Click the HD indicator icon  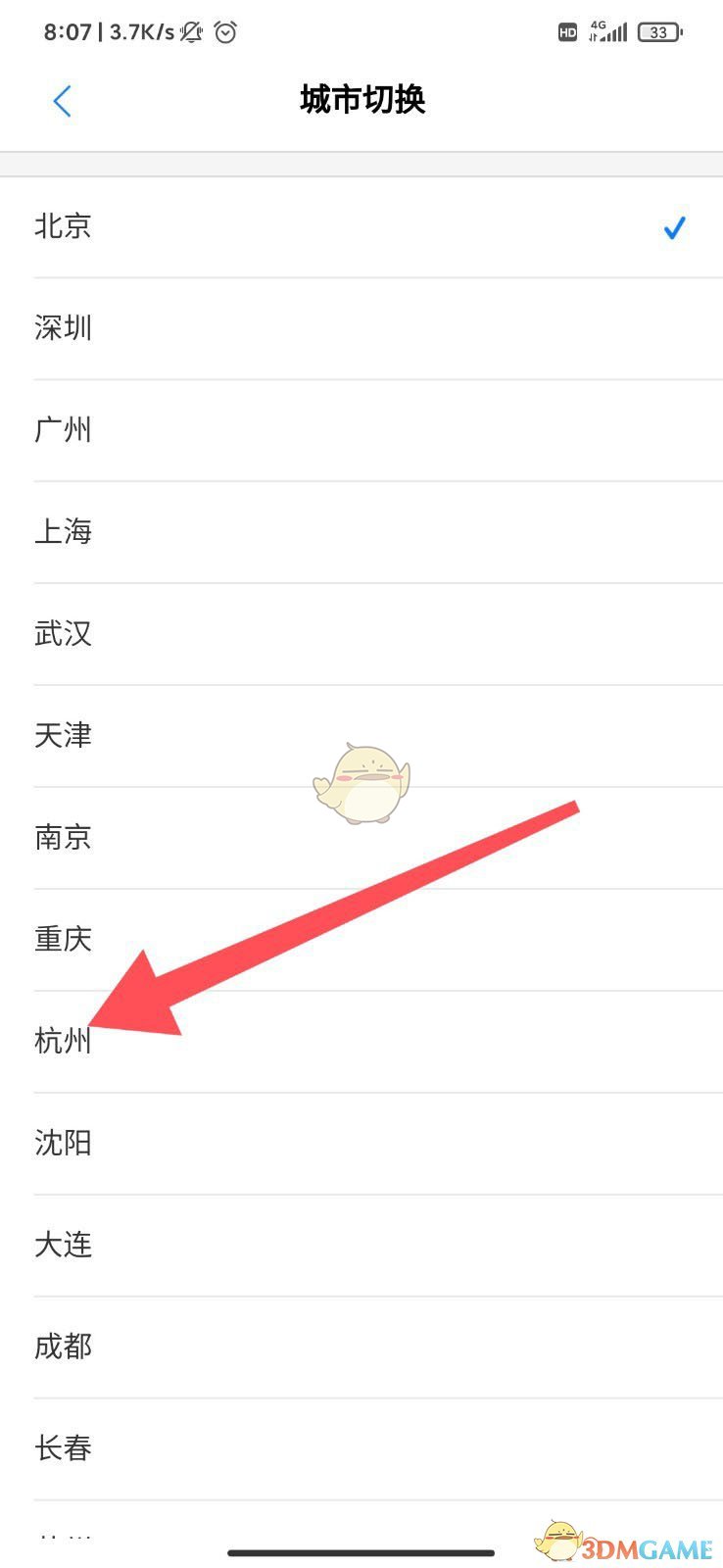(566, 32)
